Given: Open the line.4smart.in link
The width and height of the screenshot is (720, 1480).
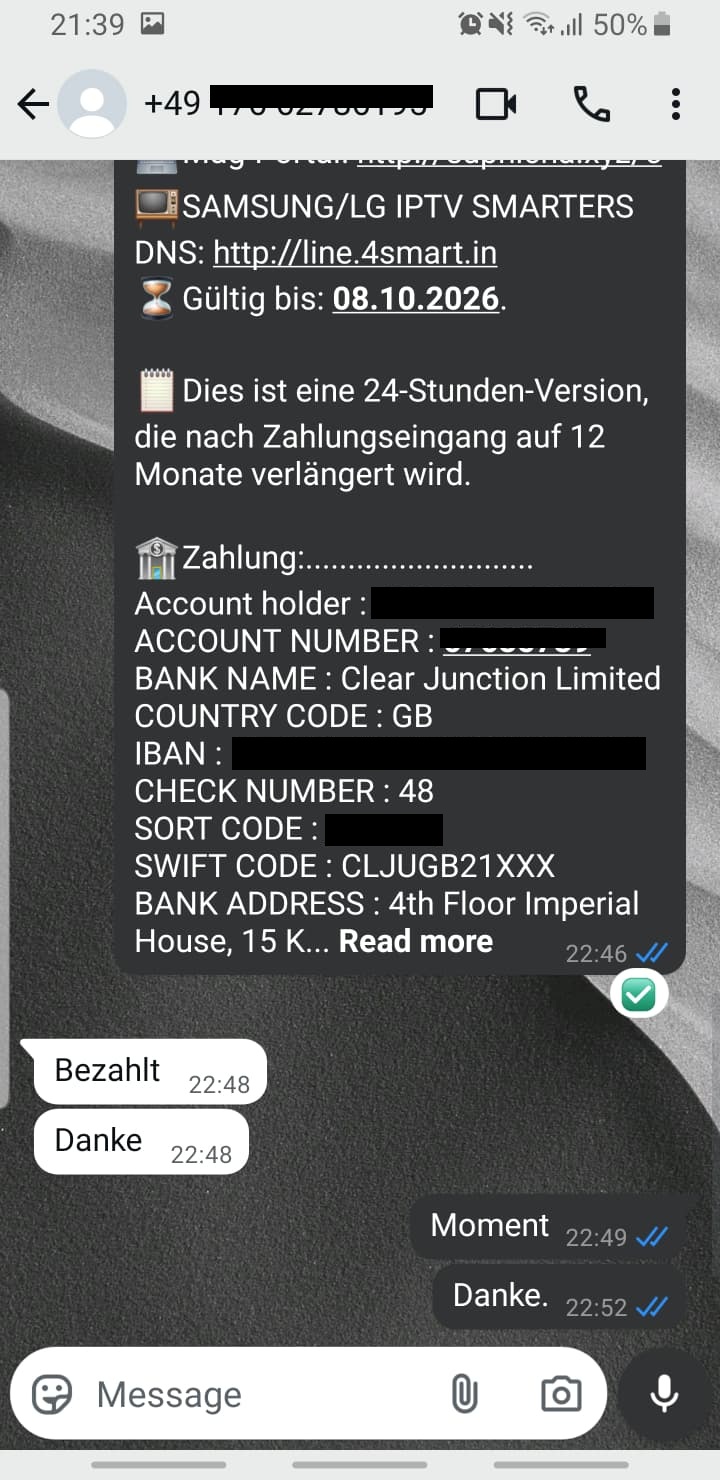Looking at the screenshot, I should (x=355, y=253).
